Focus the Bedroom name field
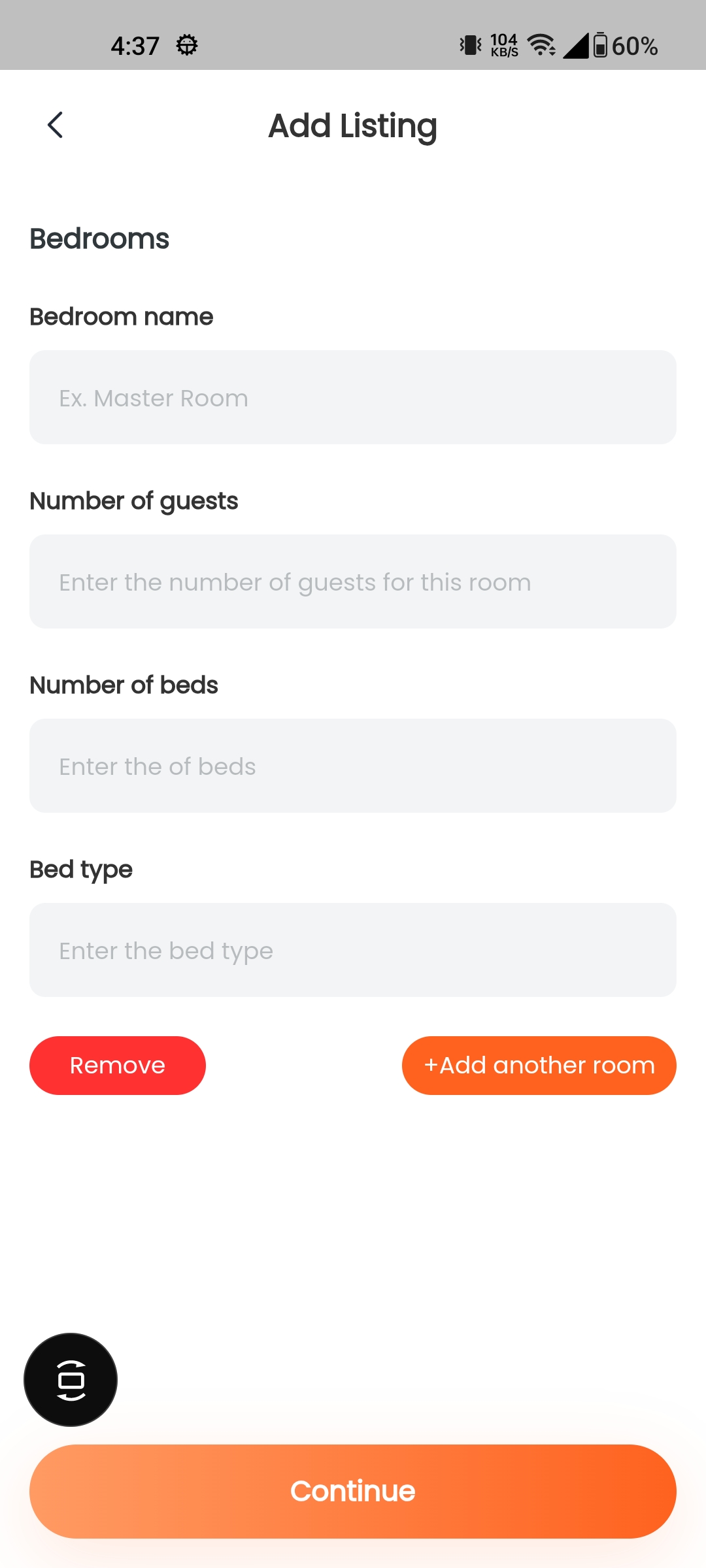Image resolution: width=706 pixels, height=1568 pixels. click(x=353, y=397)
